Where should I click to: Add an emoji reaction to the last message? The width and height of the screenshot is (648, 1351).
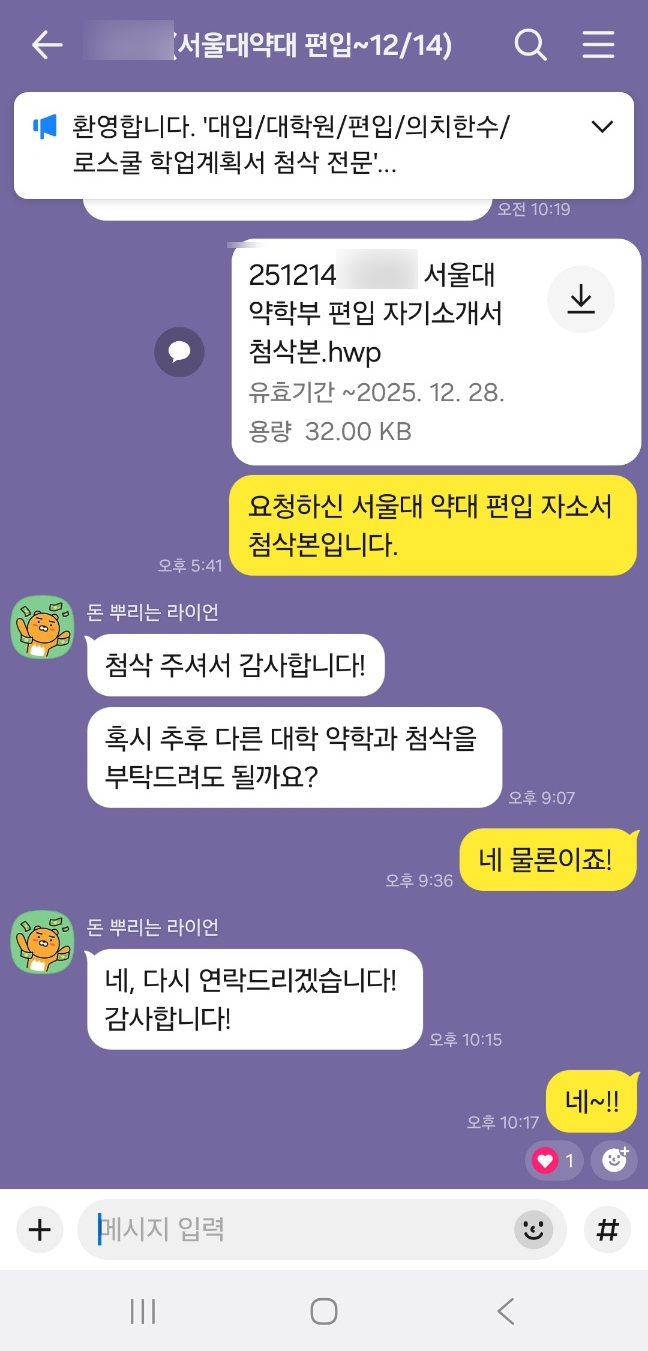[x=614, y=1160]
